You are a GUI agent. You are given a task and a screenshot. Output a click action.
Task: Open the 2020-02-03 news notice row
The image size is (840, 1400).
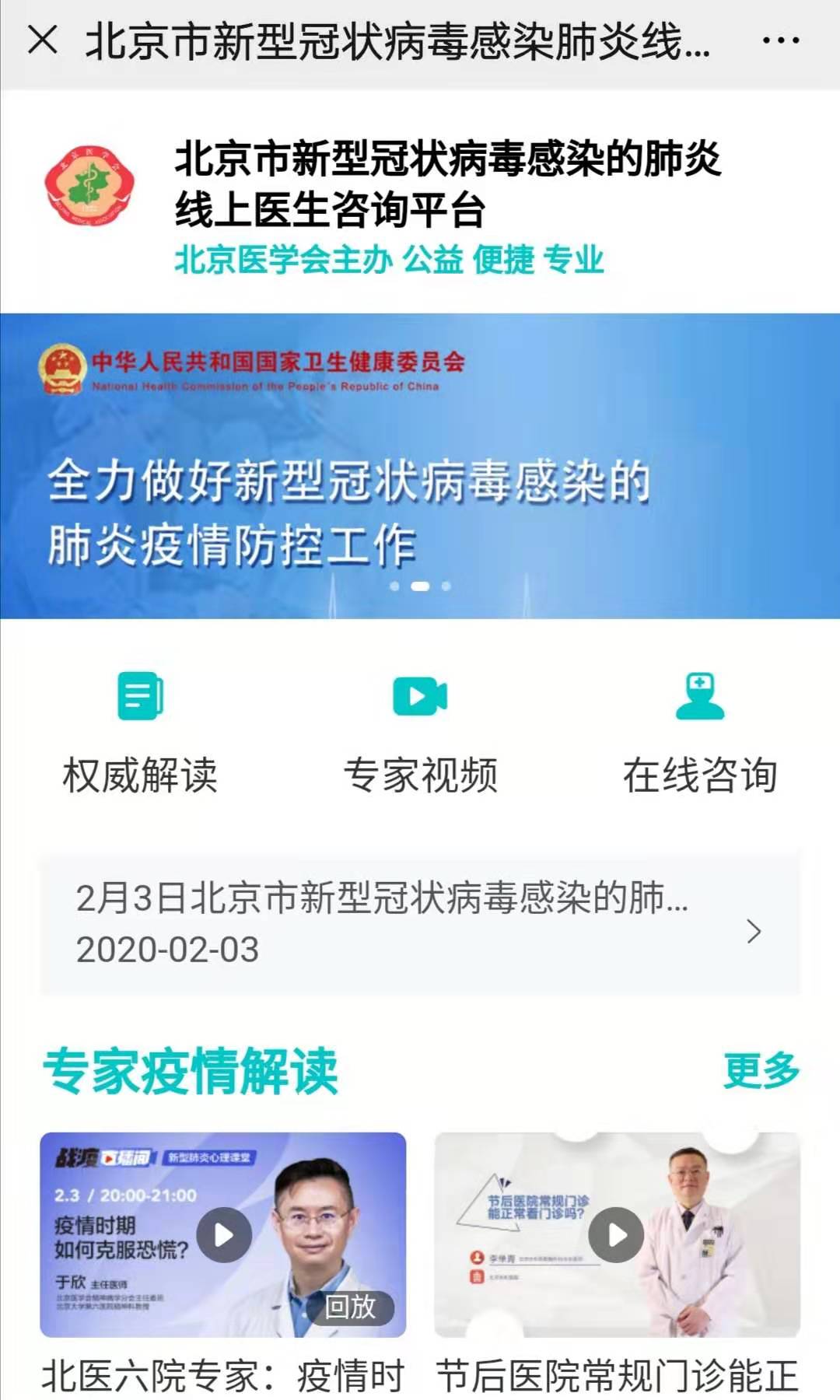(420, 923)
